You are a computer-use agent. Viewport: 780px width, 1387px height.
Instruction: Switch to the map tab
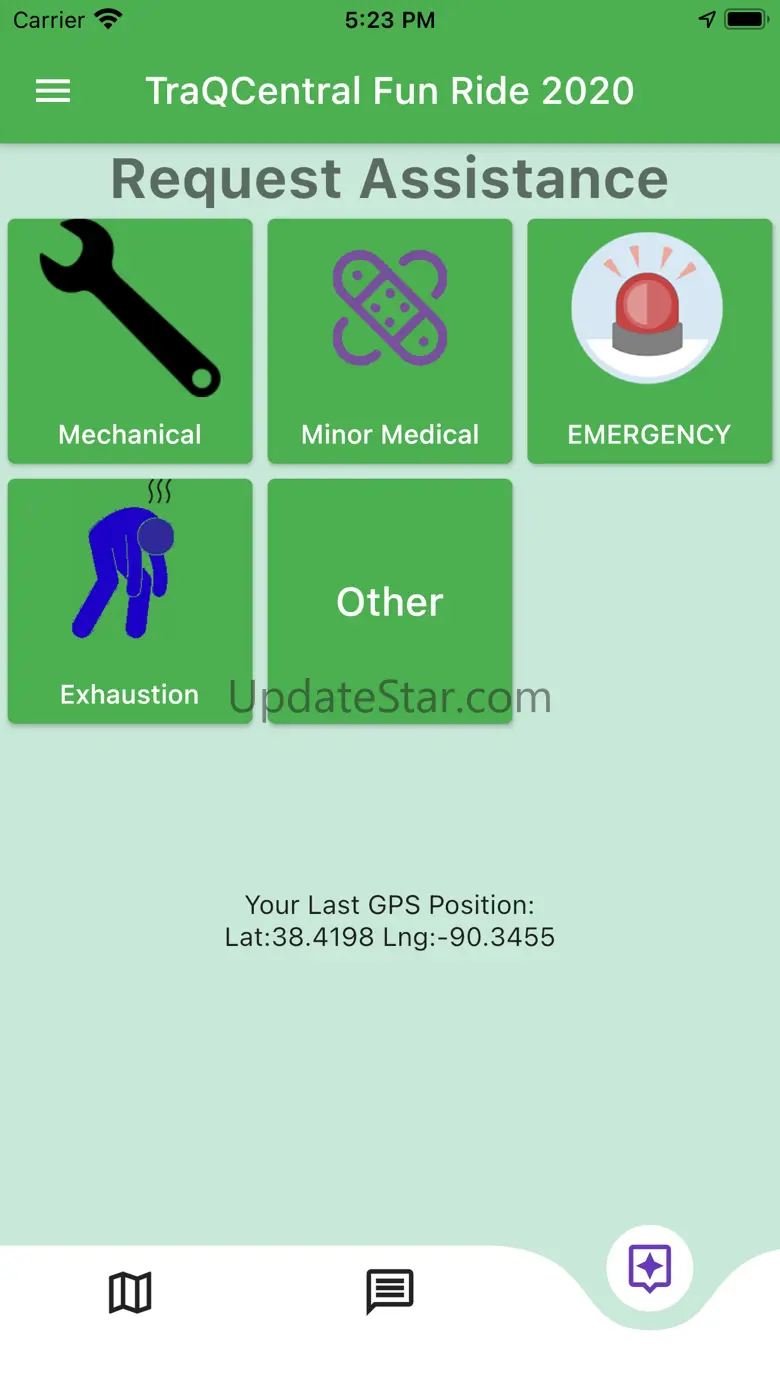click(x=130, y=1292)
